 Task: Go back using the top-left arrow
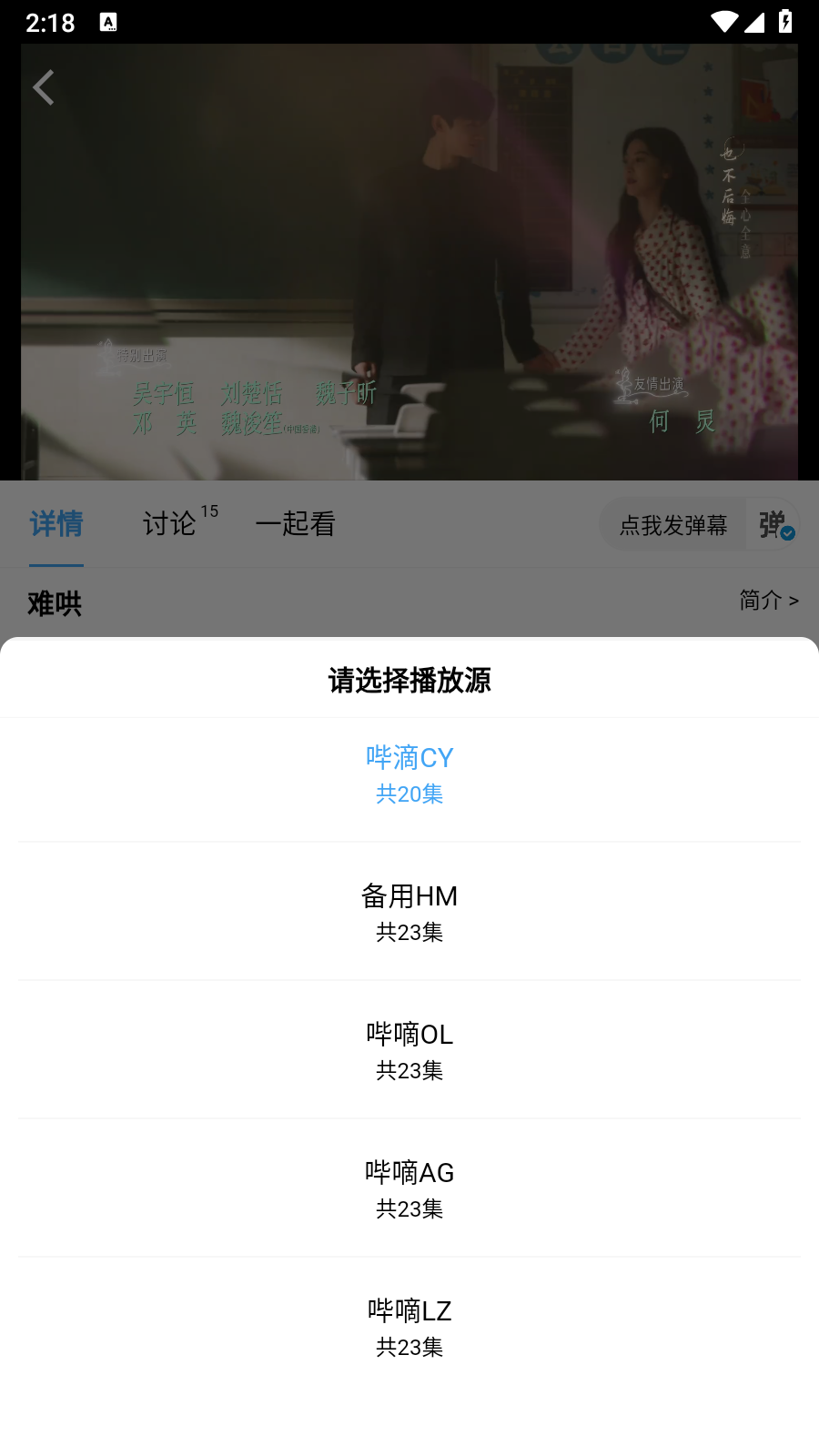coord(44,88)
